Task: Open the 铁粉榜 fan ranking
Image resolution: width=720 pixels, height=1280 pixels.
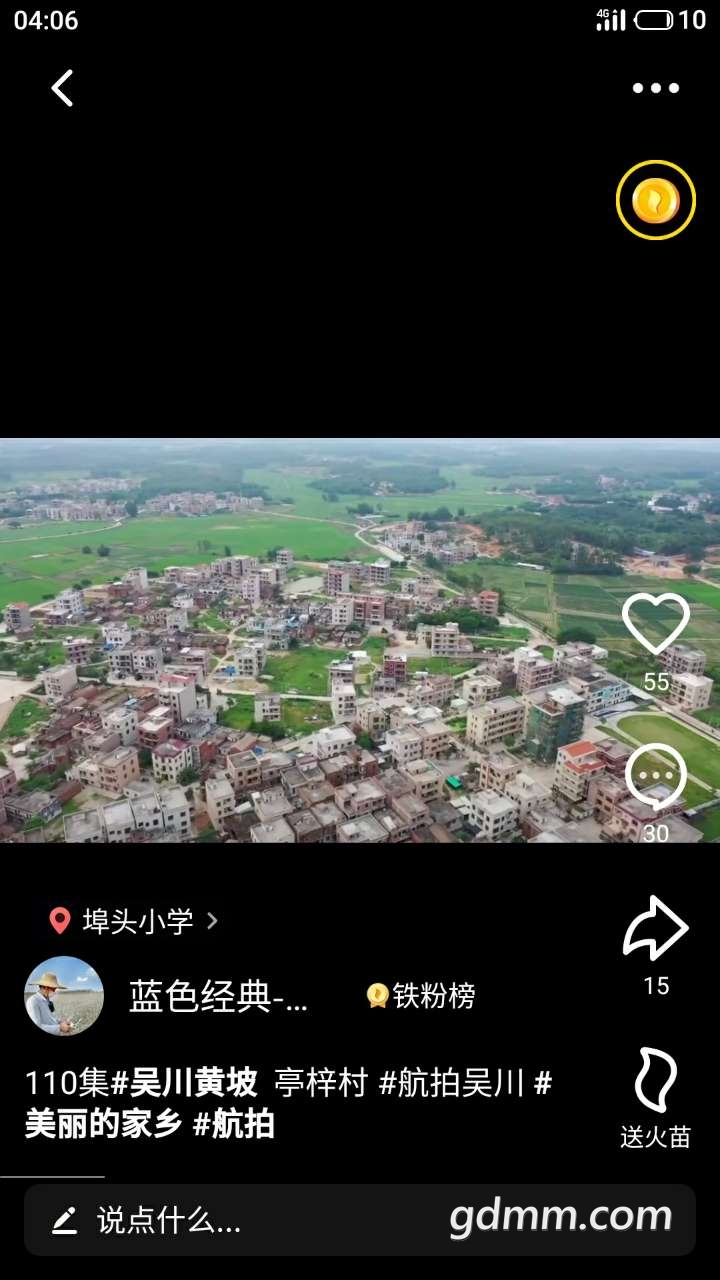Action: point(421,996)
